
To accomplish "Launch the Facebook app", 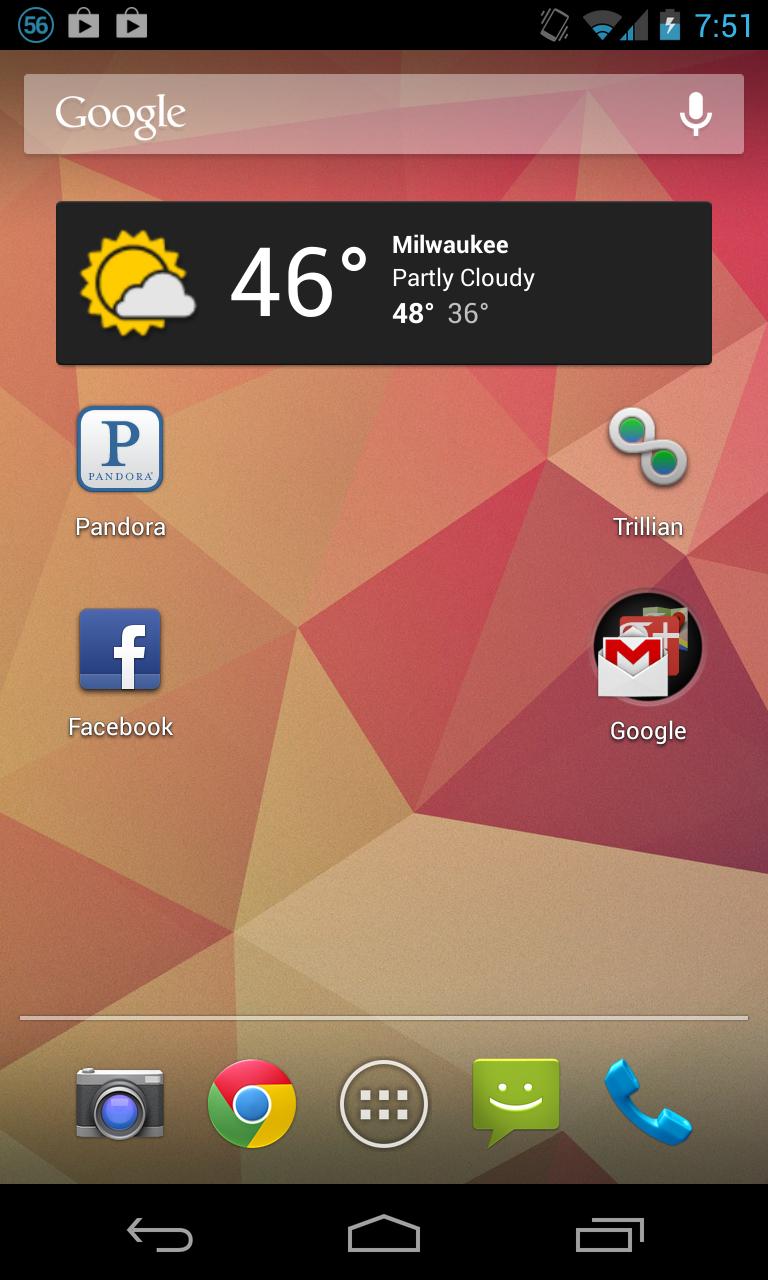I will coord(120,650).
